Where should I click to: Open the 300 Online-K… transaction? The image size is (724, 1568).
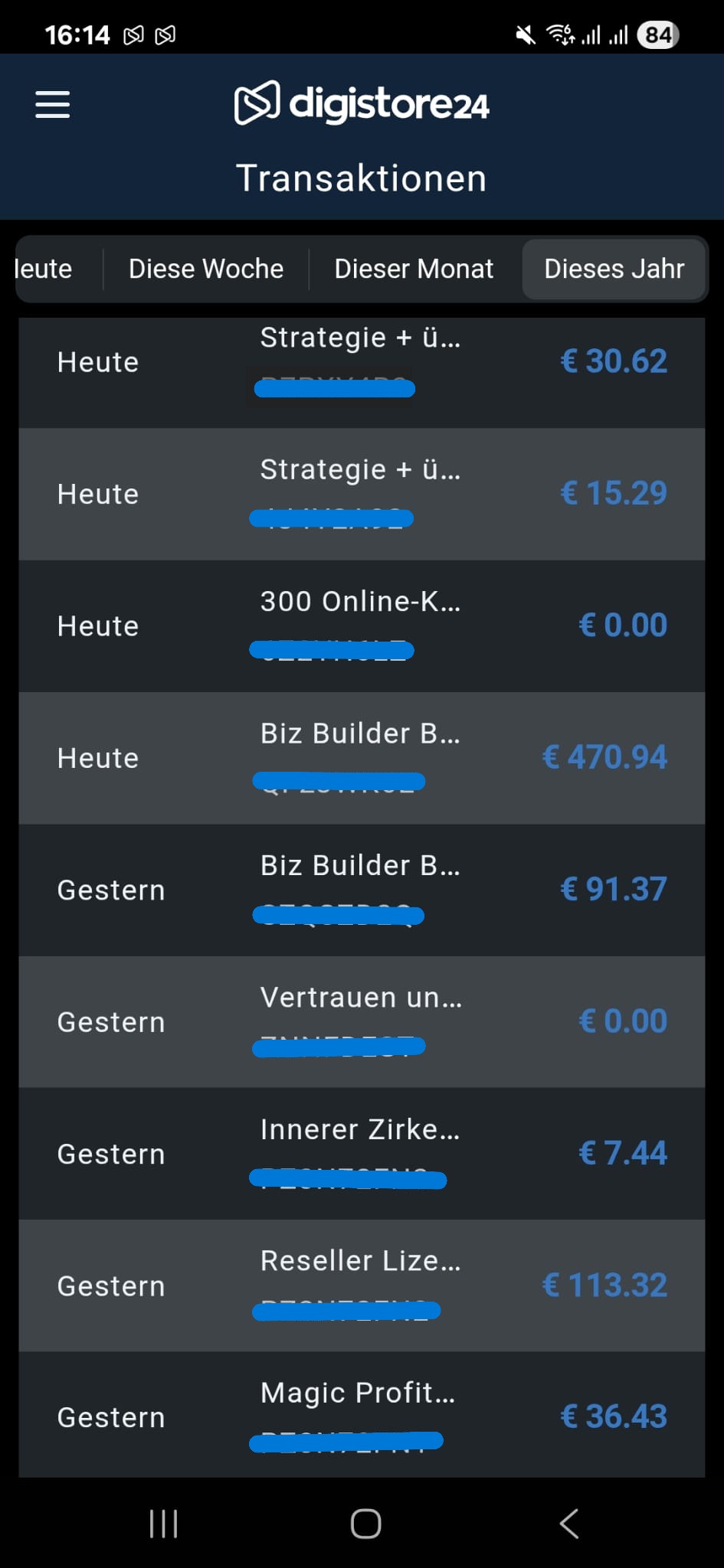coord(361,626)
